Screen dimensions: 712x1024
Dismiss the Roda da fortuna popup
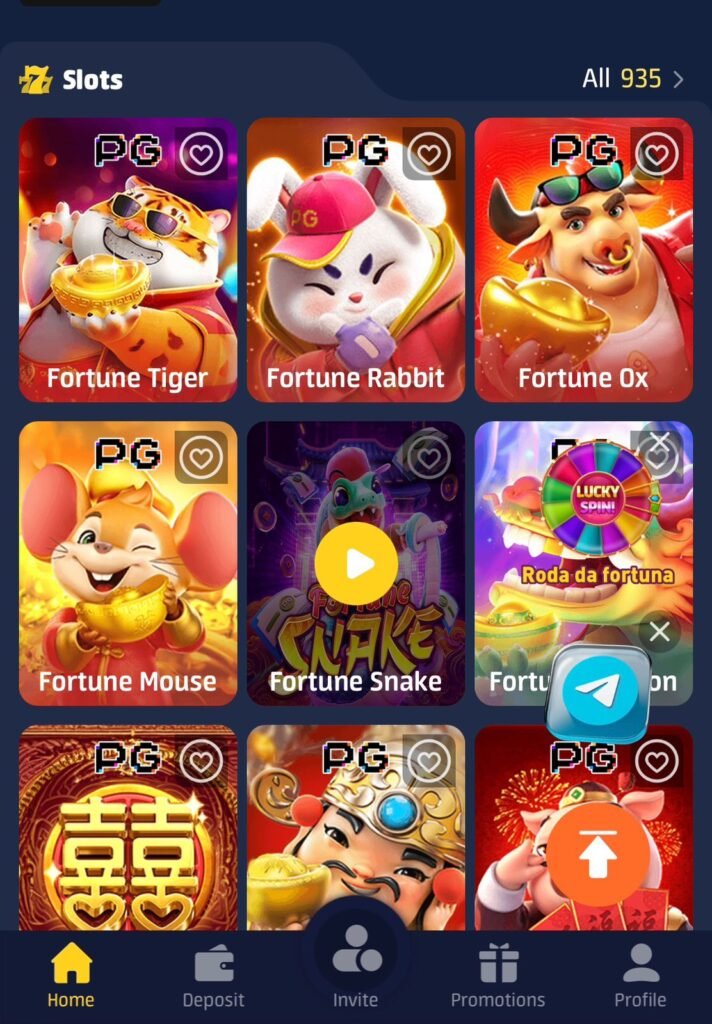click(659, 440)
